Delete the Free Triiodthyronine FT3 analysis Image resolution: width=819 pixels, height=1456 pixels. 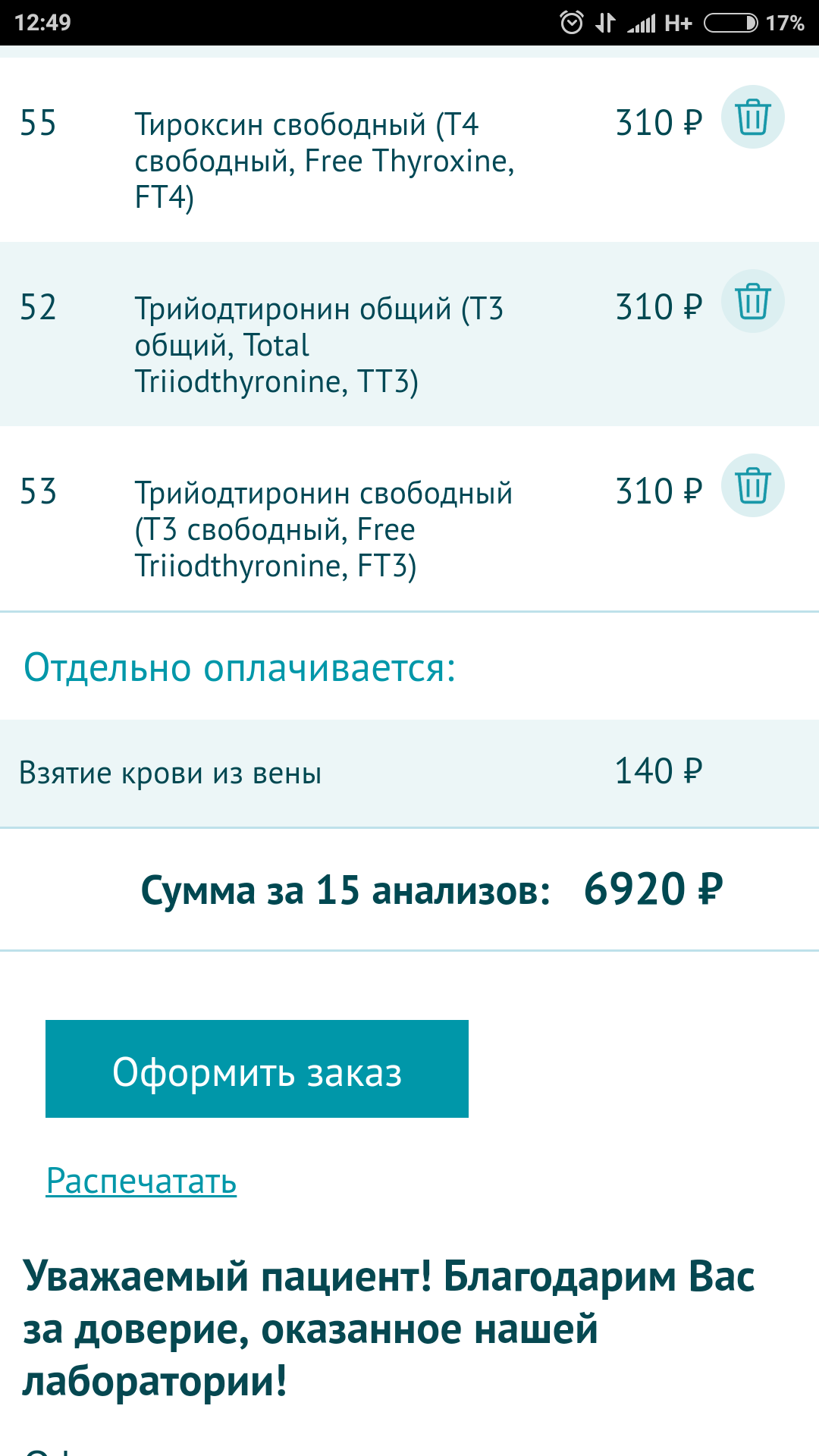coord(752,486)
